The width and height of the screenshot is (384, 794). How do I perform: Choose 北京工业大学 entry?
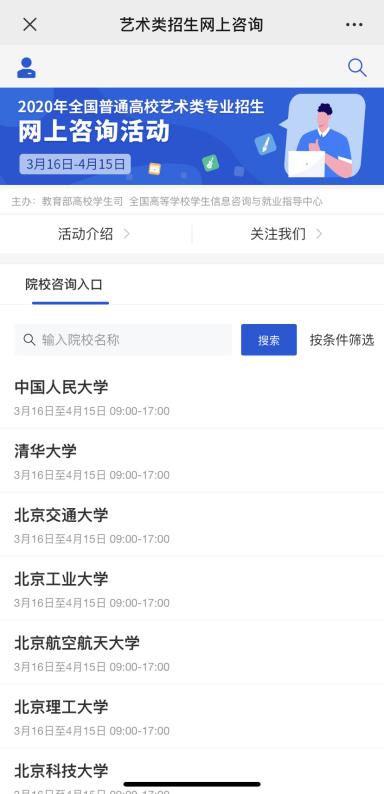coord(192,588)
